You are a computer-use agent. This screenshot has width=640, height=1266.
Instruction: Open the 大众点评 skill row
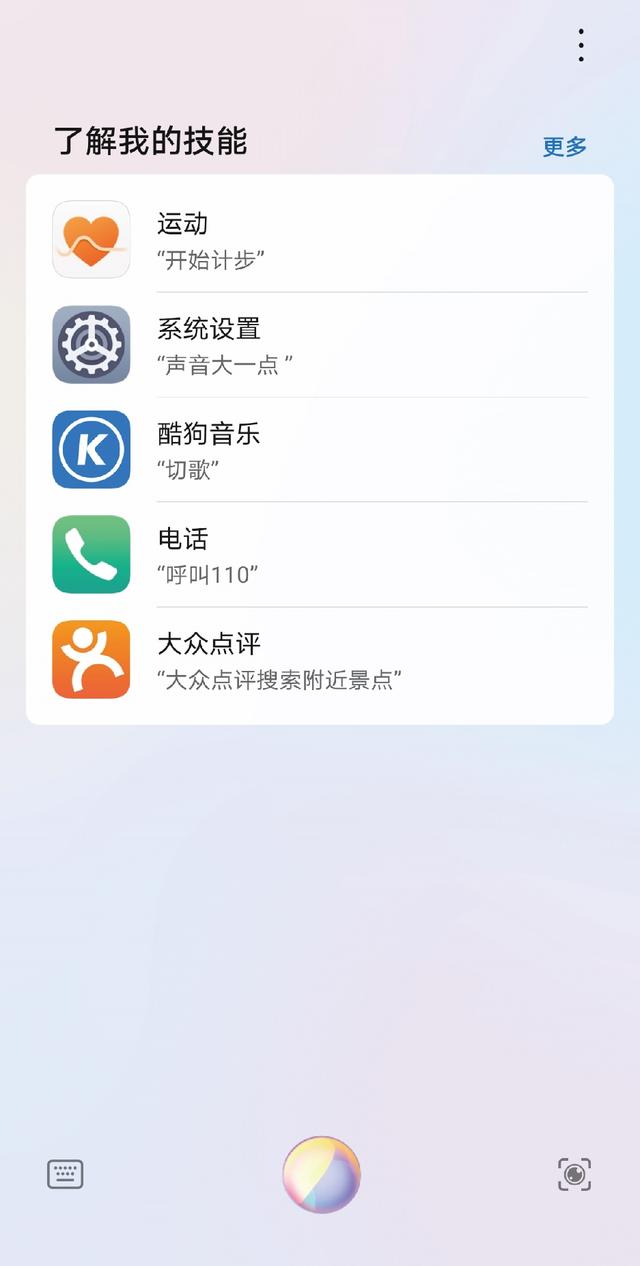pyautogui.click(x=320, y=660)
